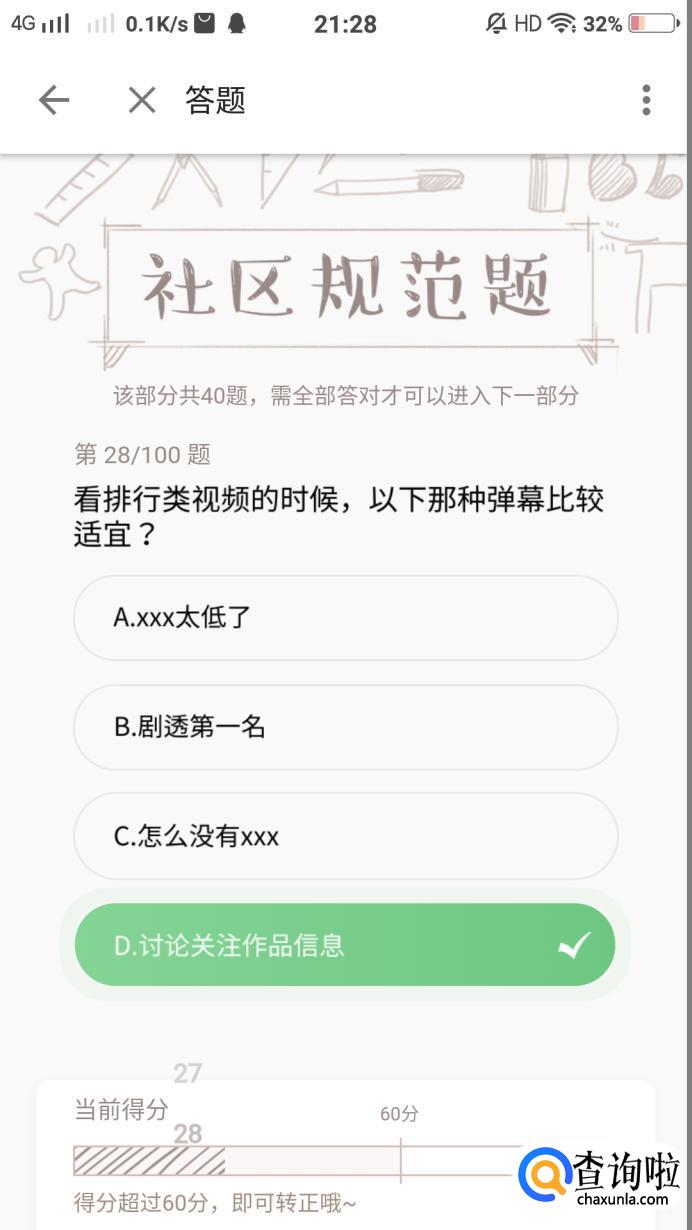Pick answer C.怎么没有xxx
Screen dimensions: 692x1230
pos(345,836)
